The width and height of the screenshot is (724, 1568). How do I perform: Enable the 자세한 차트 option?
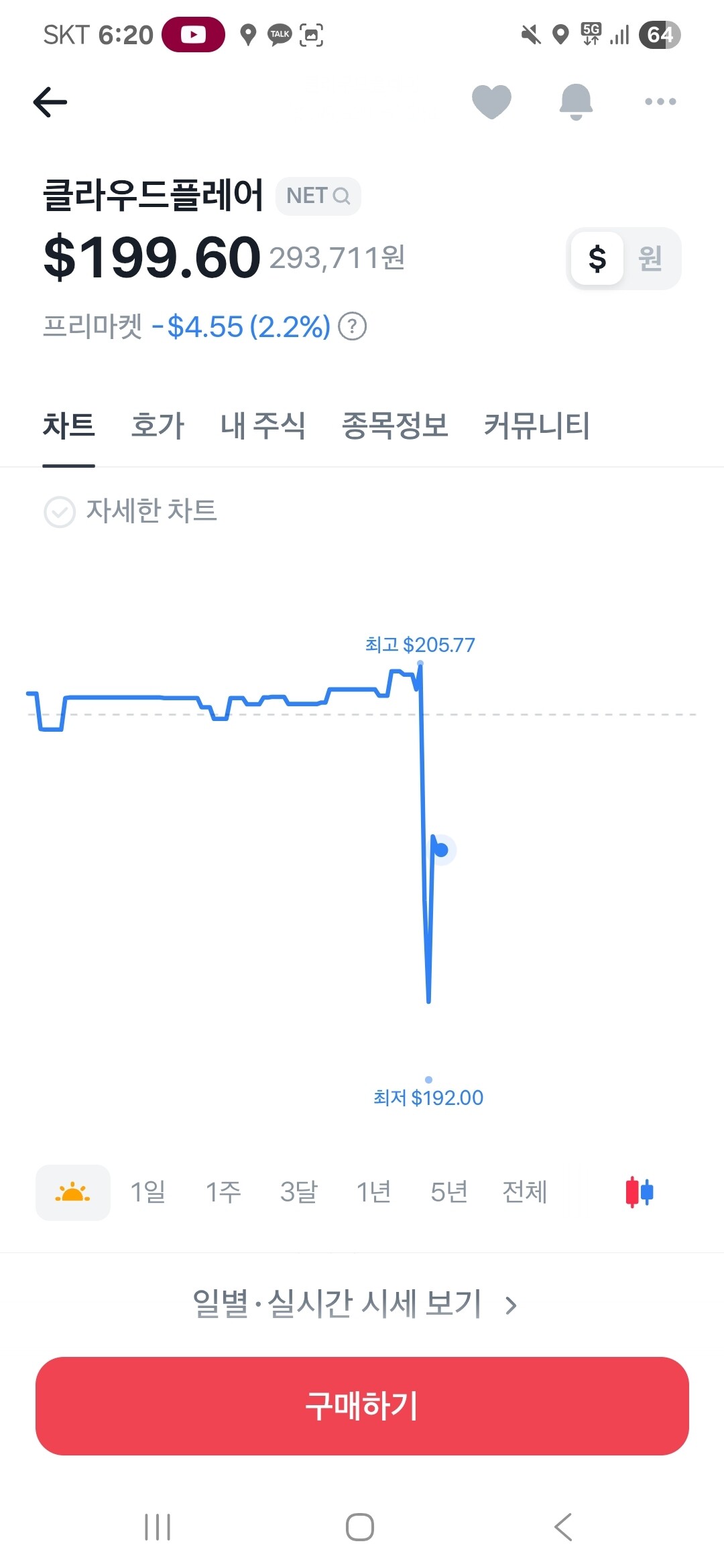131,511
